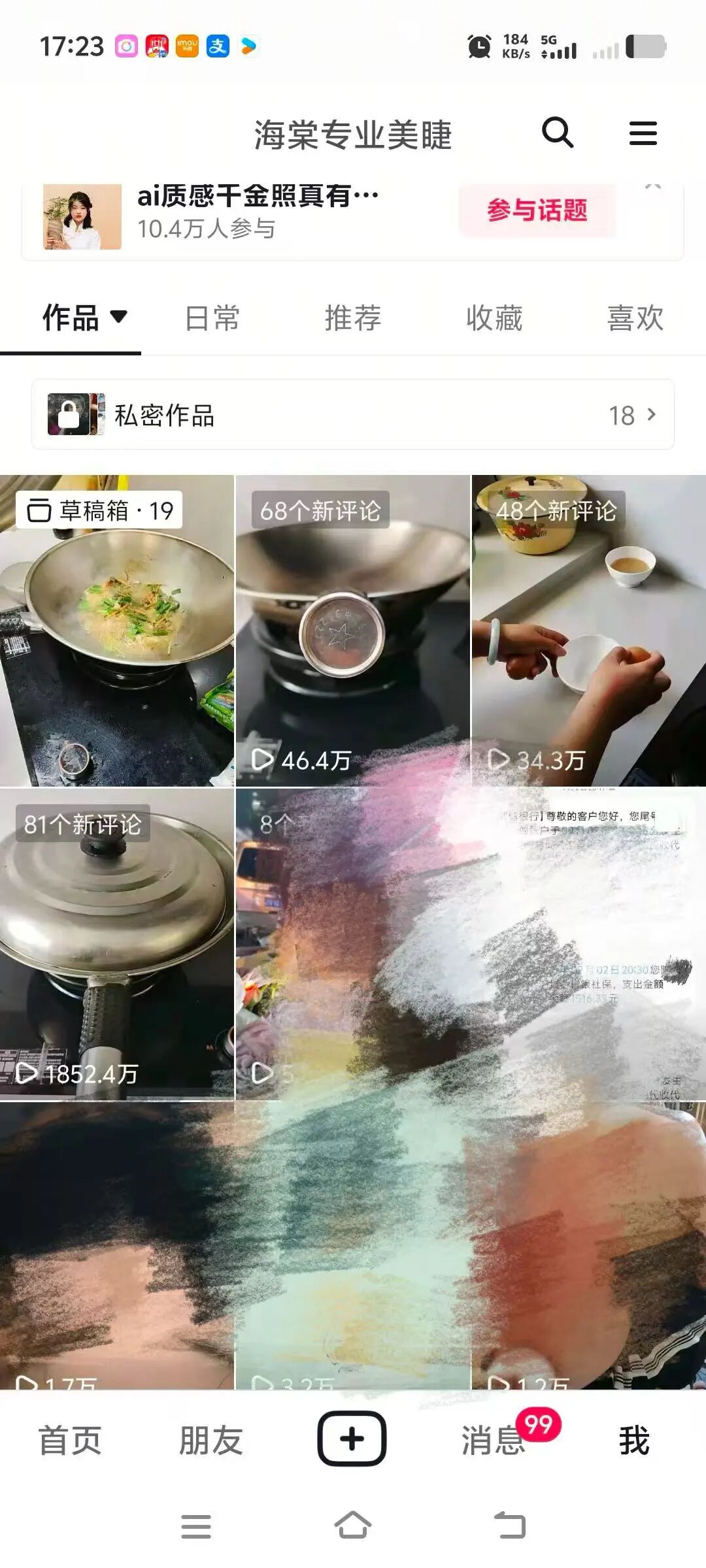Switch to the 收藏 tab

tap(494, 318)
